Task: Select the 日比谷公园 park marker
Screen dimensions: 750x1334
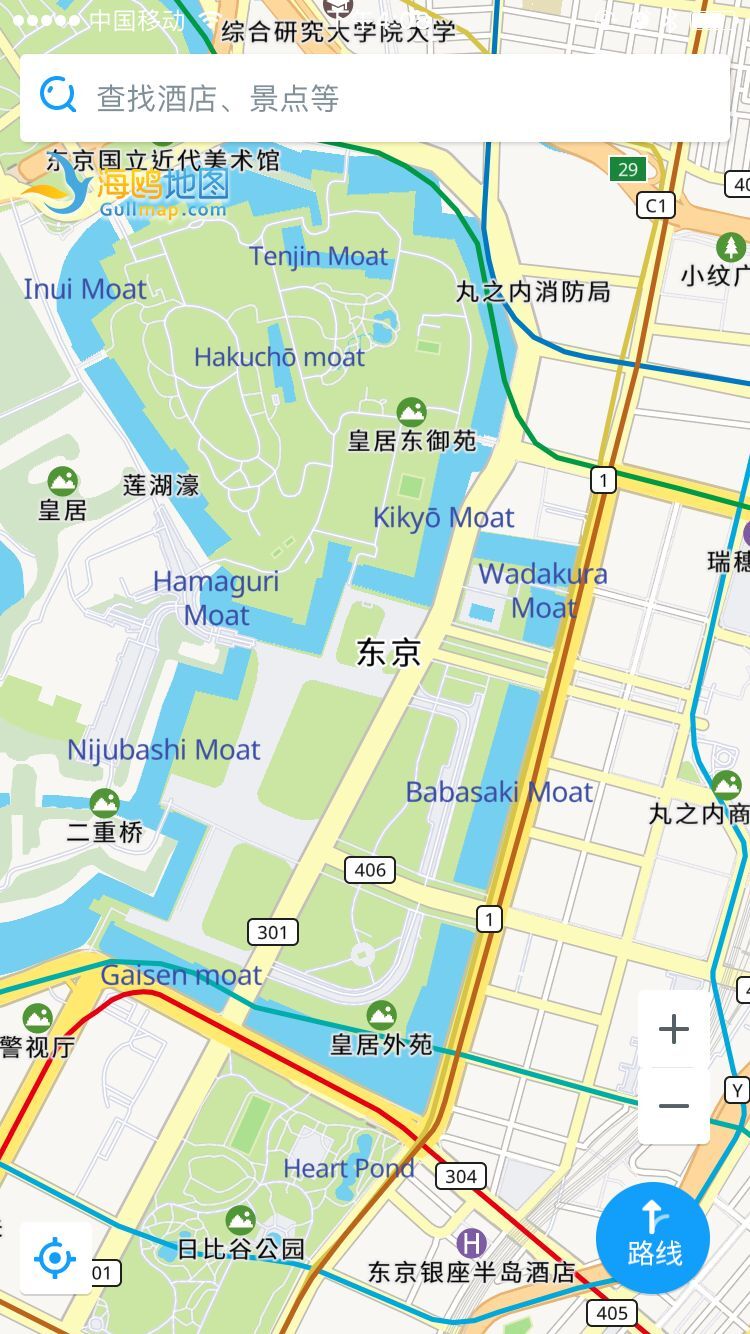Action: [240, 1220]
